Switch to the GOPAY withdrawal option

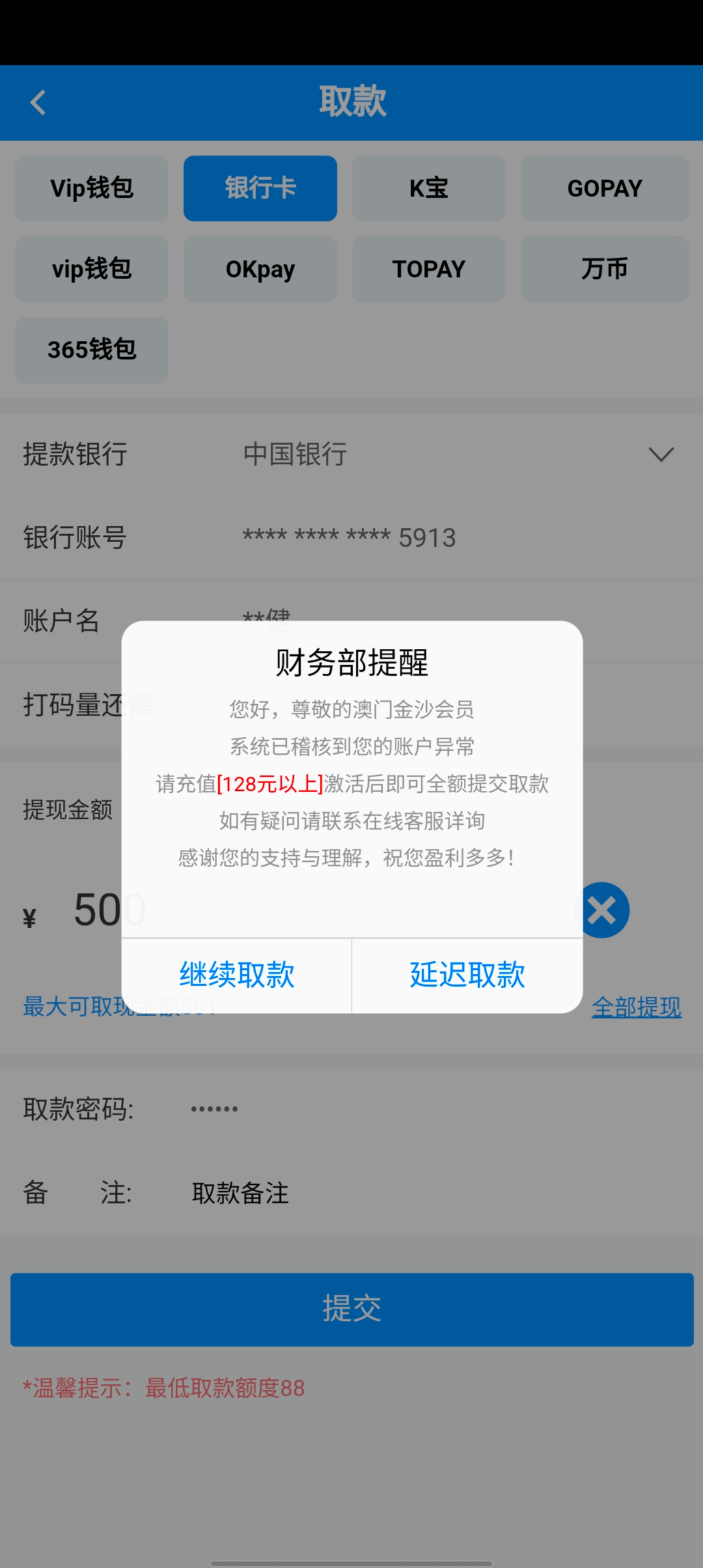click(604, 188)
